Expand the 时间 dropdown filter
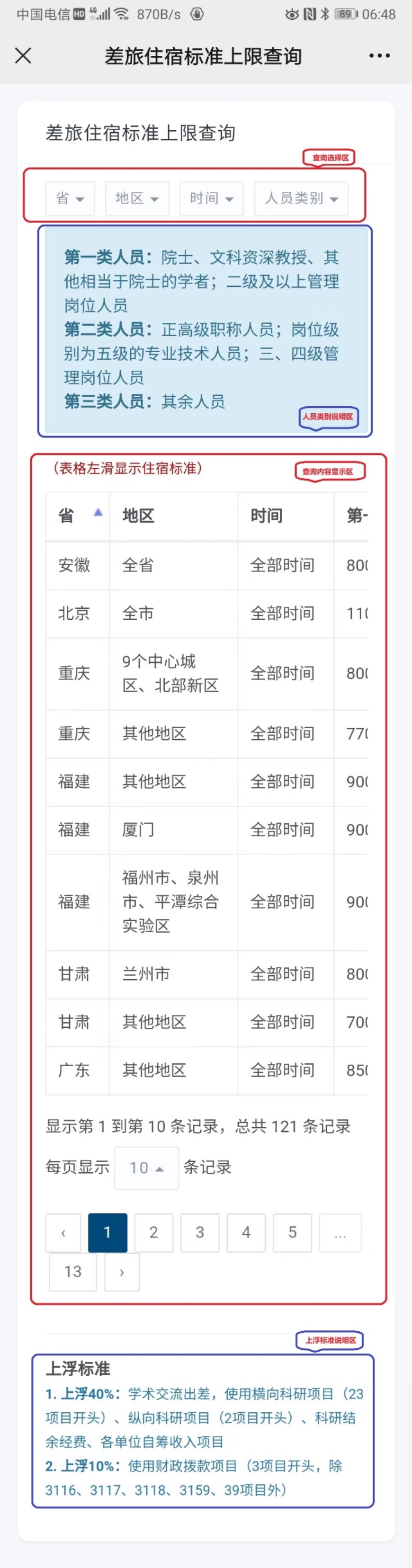This screenshot has height=1568, width=412. click(x=211, y=198)
